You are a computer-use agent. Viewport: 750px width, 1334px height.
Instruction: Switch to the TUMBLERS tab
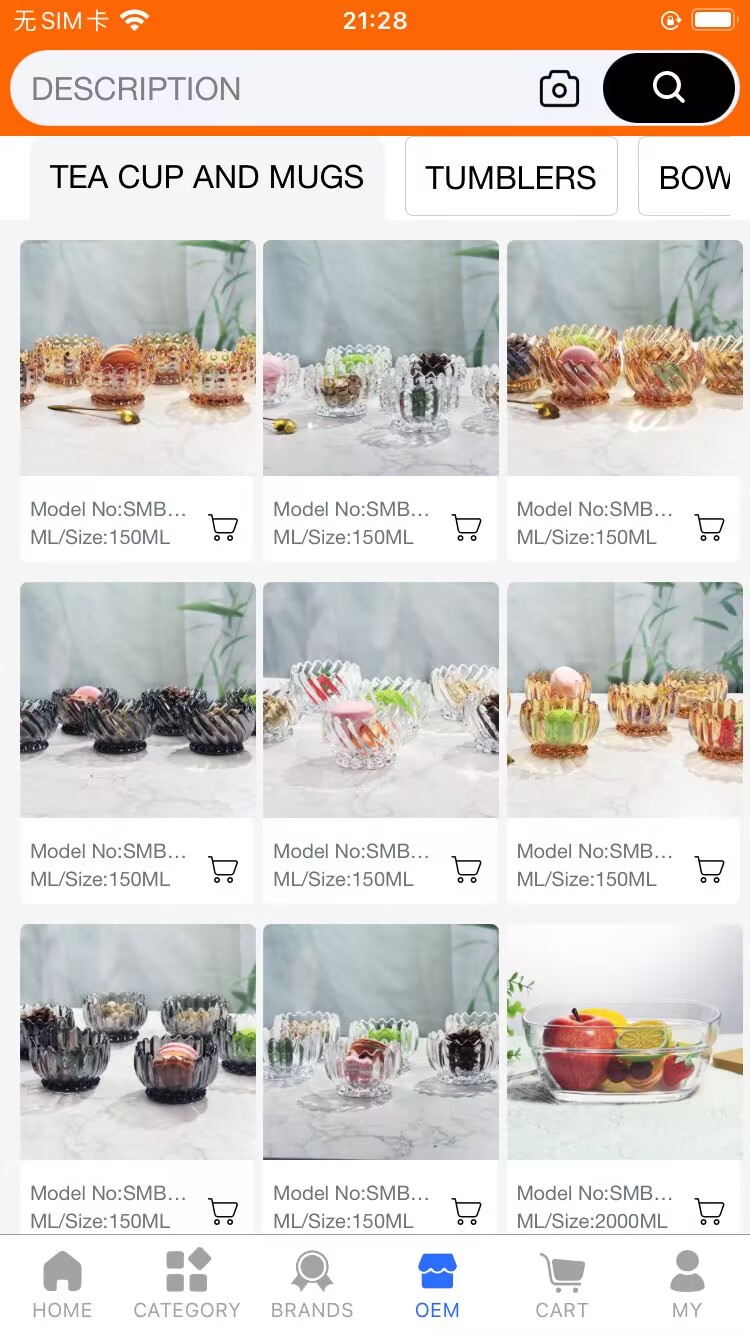pos(511,178)
